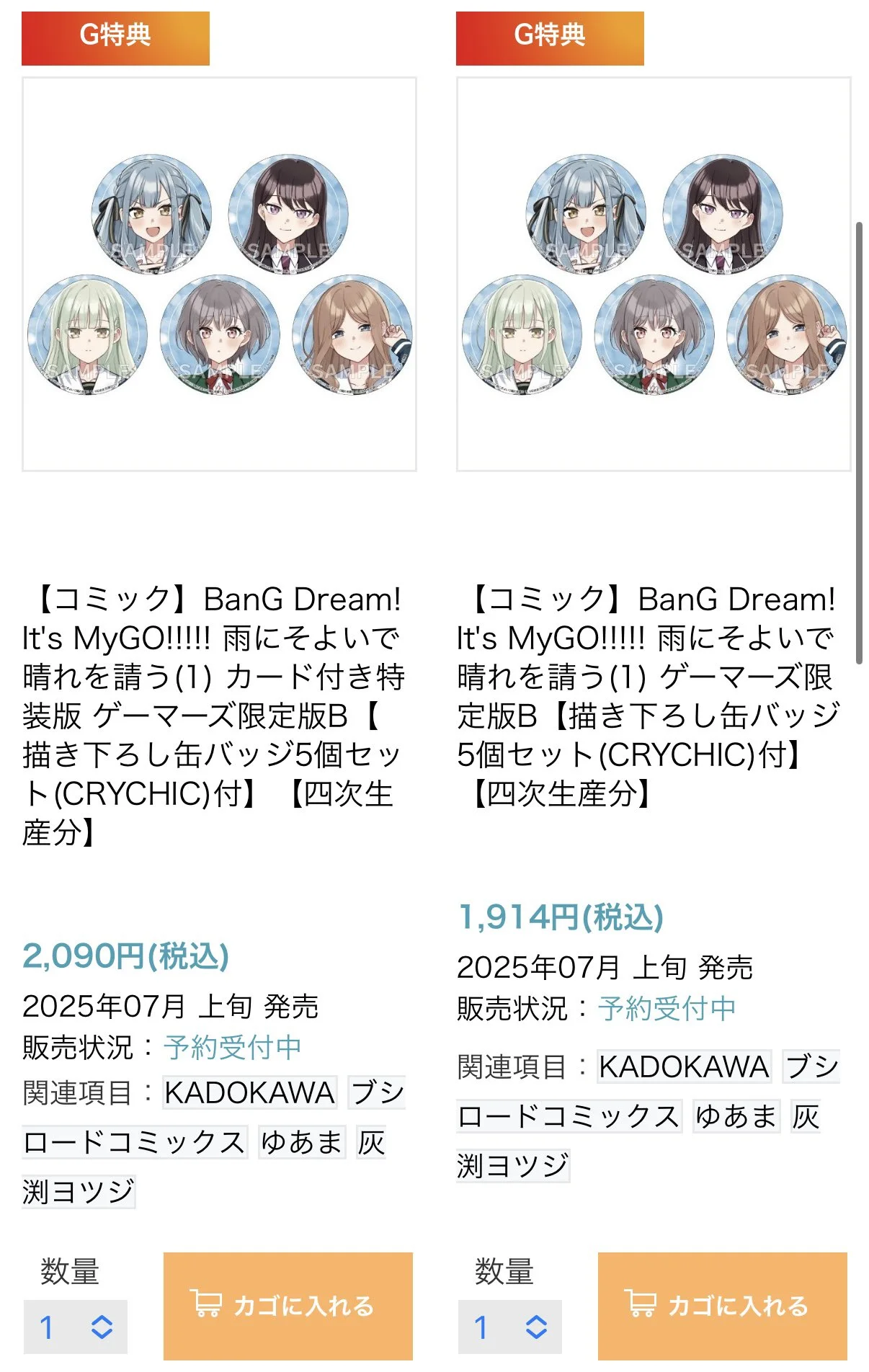Open the 2,090円 product badge image

point(219,274)
